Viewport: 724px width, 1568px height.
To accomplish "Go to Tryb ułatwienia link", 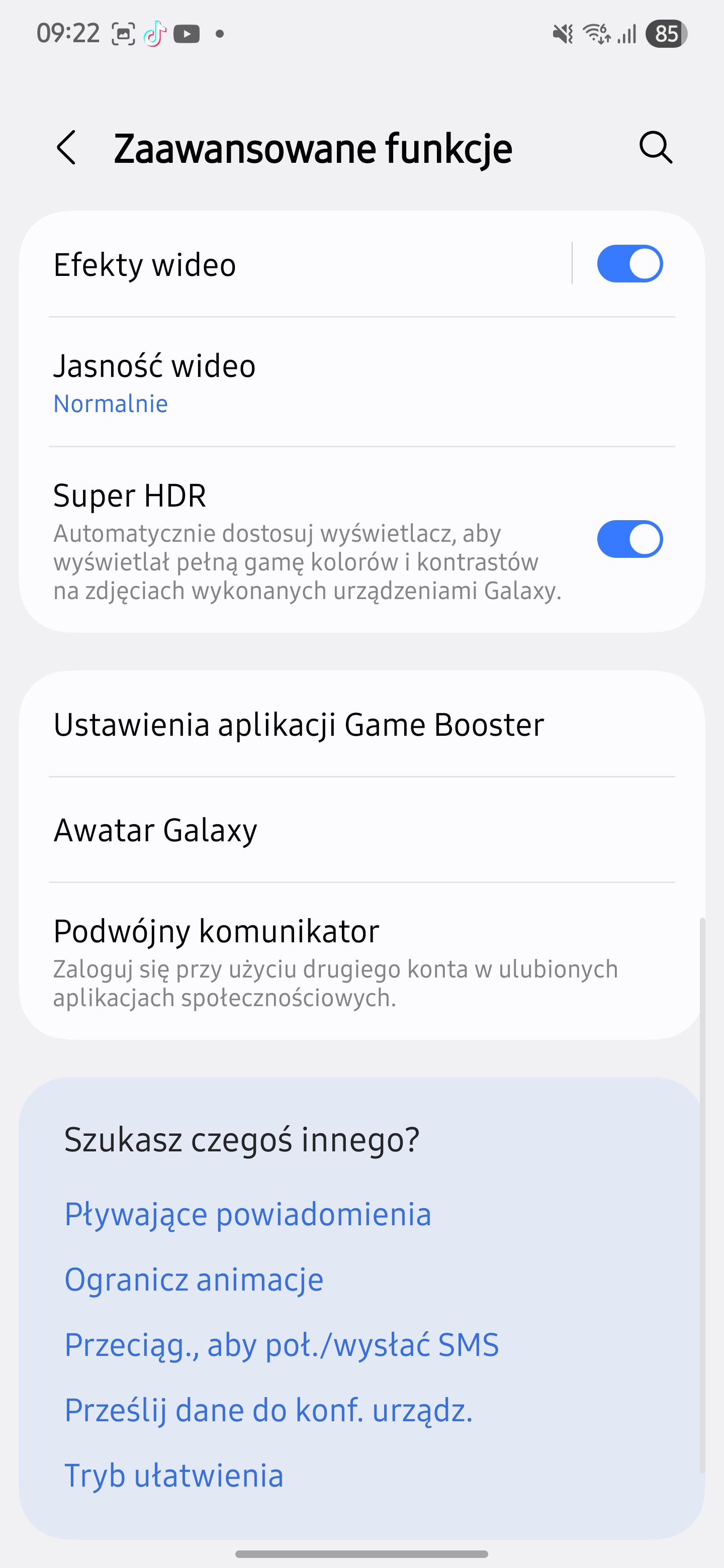I will click(x=174, y=1476).
